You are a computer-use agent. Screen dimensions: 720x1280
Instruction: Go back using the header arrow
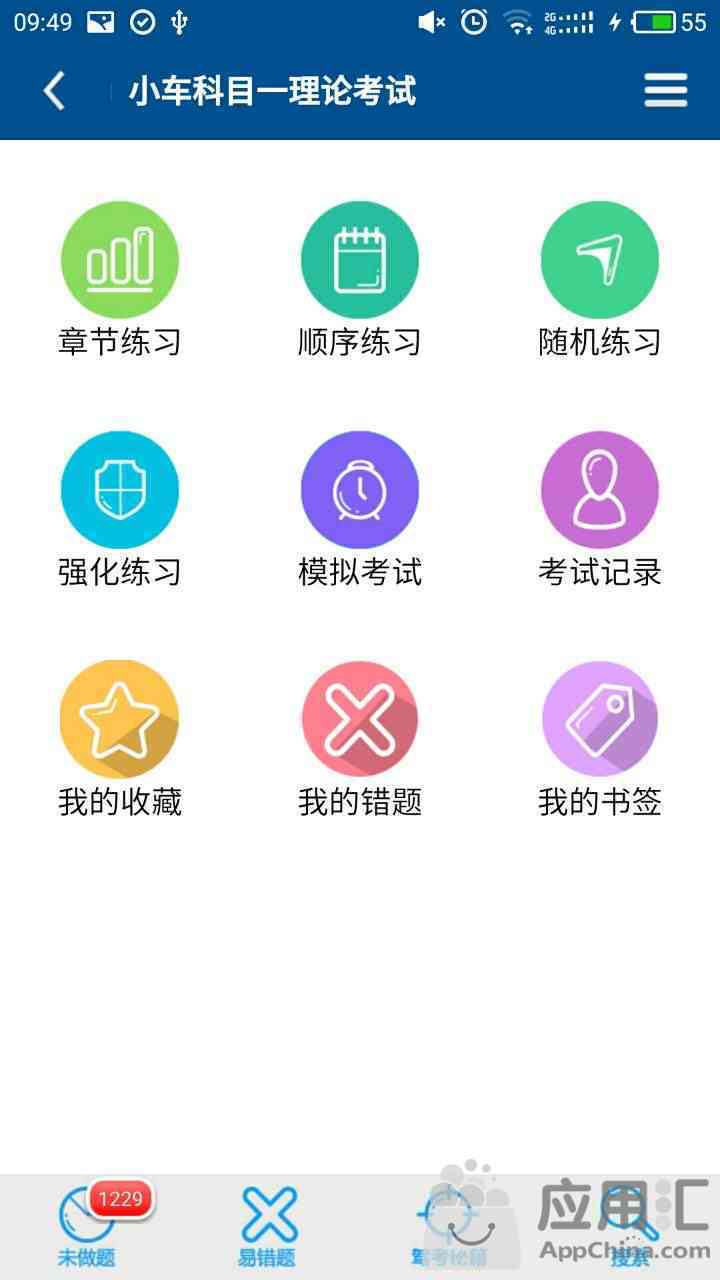pos(54,91)
